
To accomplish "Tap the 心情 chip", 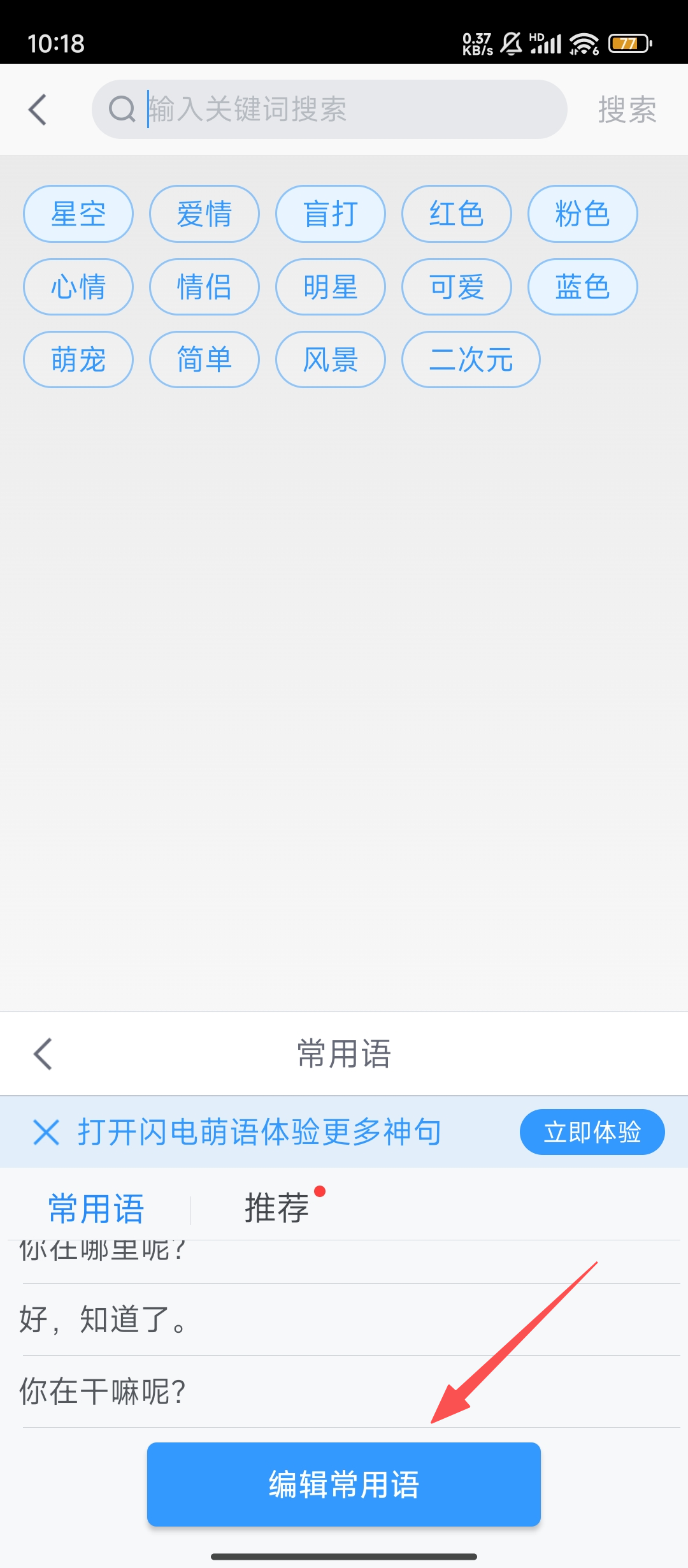I will pyautogui.click(x=78, y=287).
